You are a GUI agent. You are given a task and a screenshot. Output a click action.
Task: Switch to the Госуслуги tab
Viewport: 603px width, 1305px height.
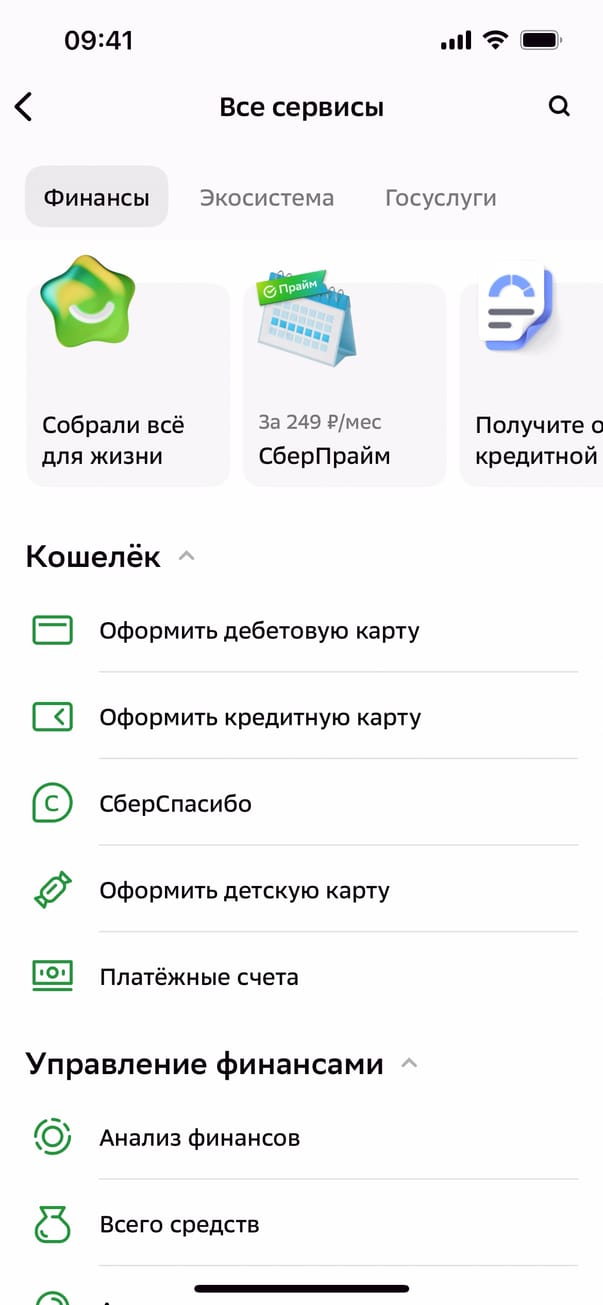pos(440,197)
